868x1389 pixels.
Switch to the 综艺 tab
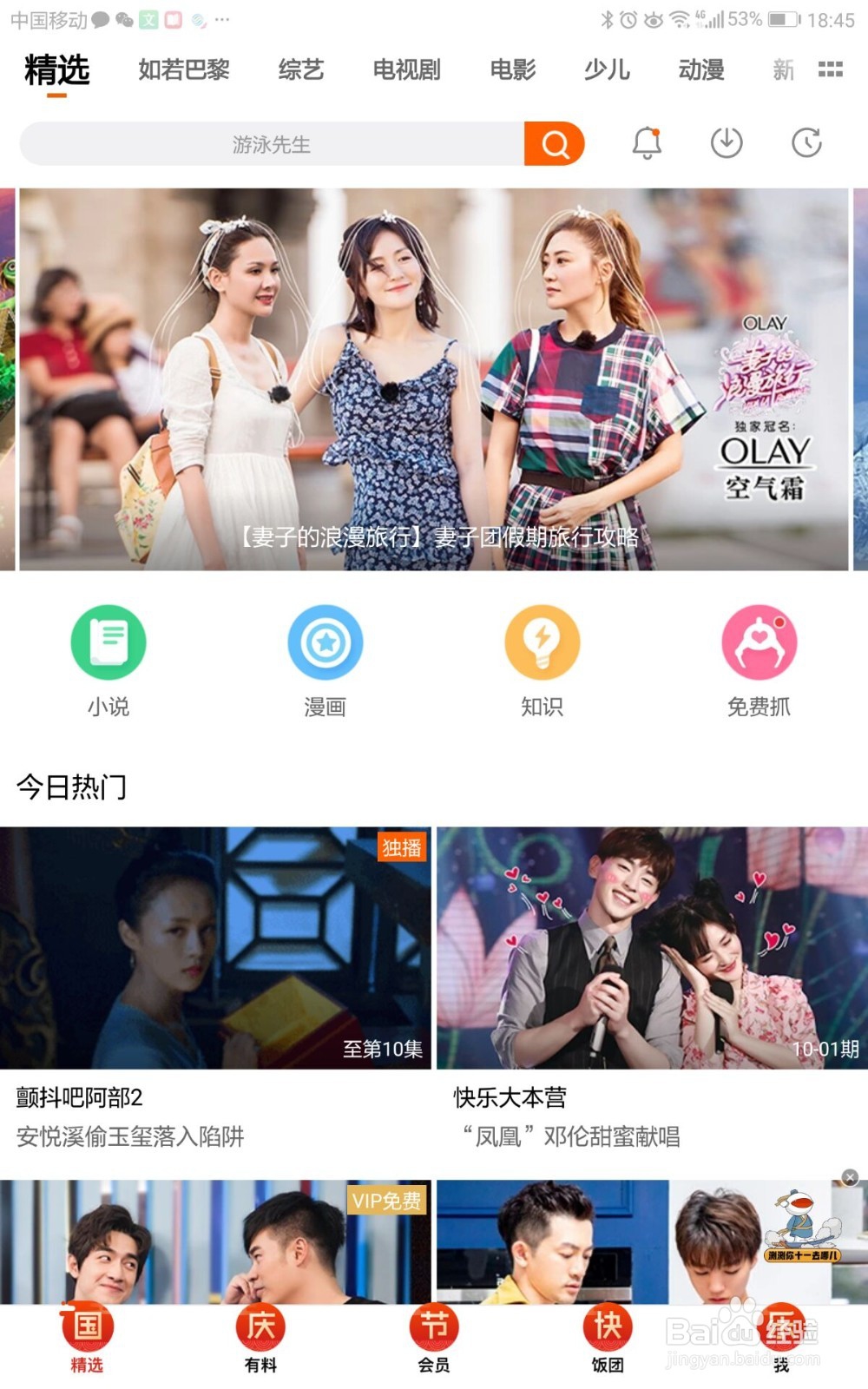[x=301, y=69]
